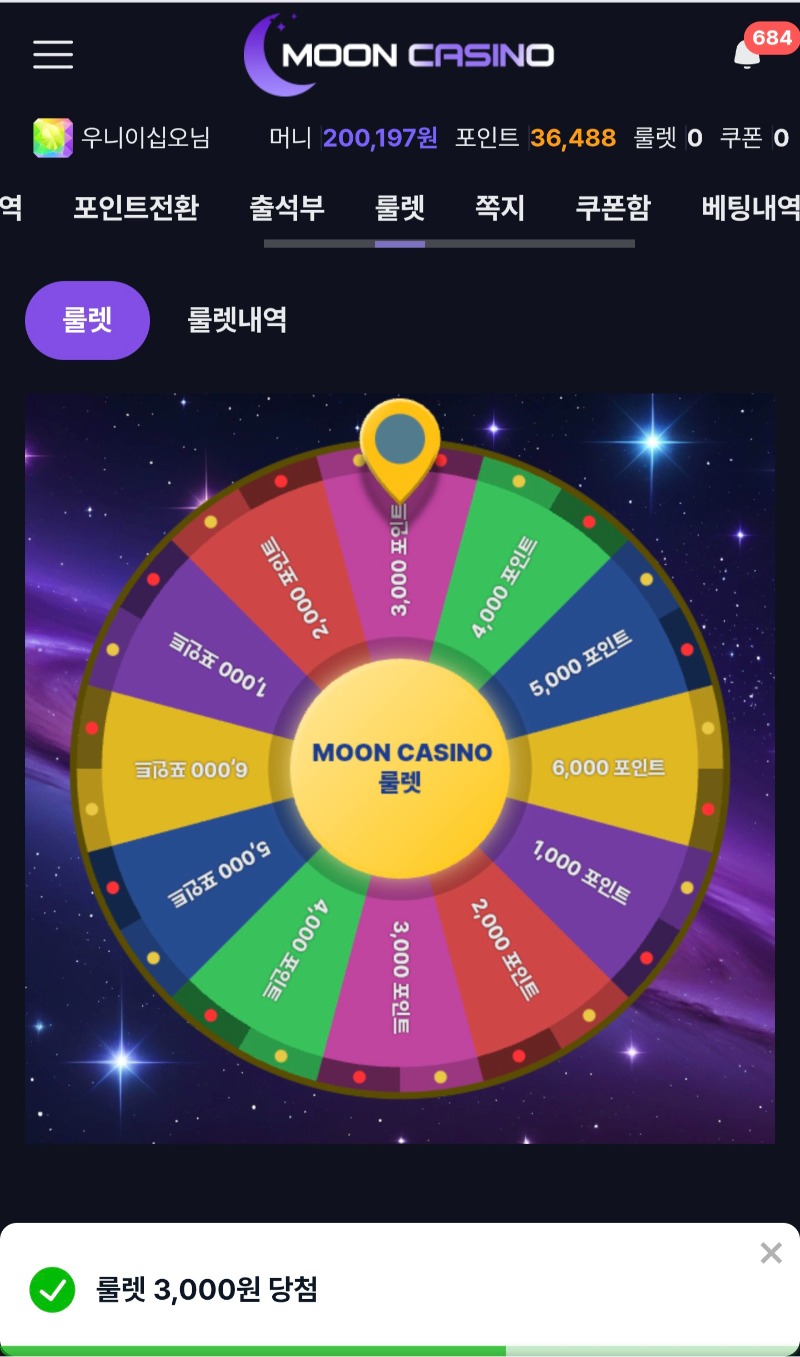Open the 출석부 tab
The height and width of the screenshot is (1357, 800).
tap(287, 208)
